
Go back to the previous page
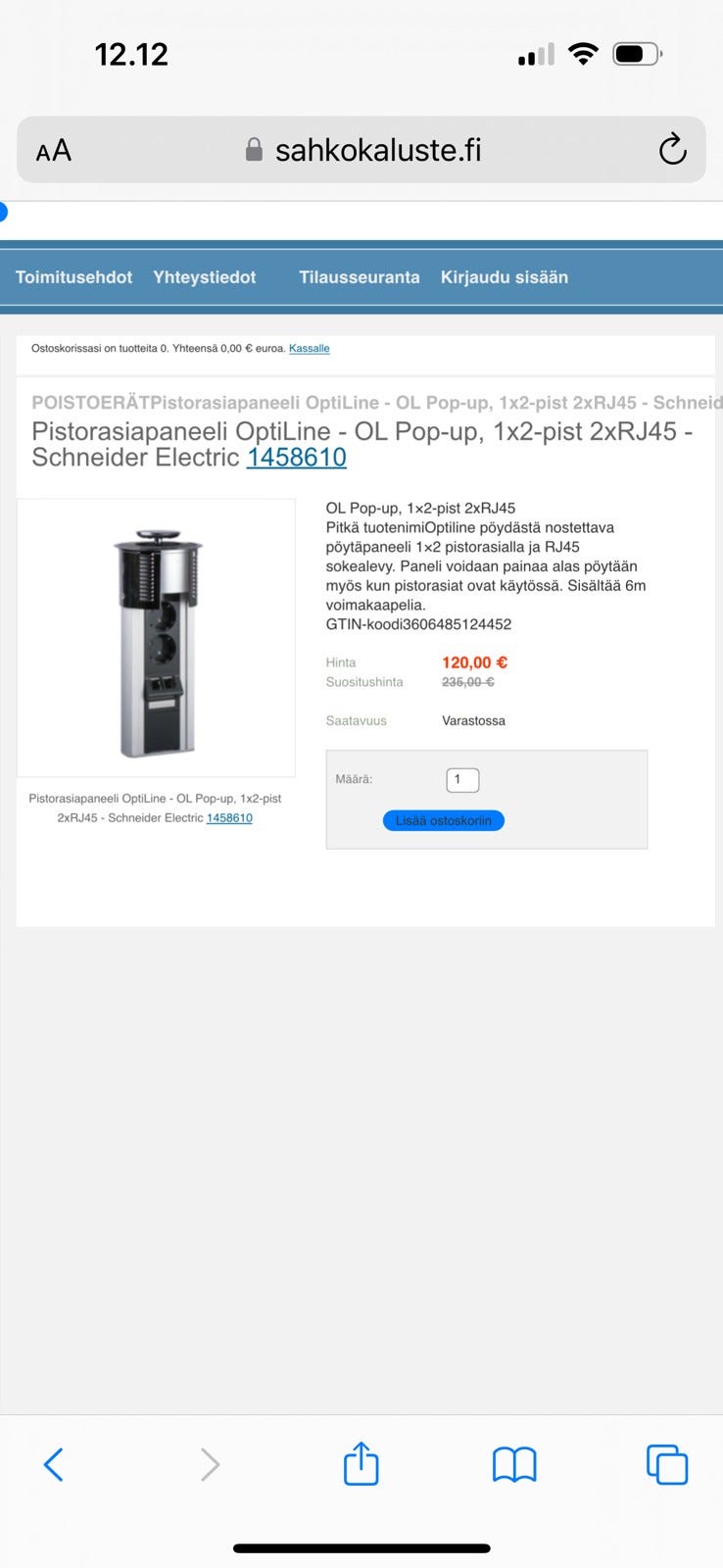point(54,1465)
